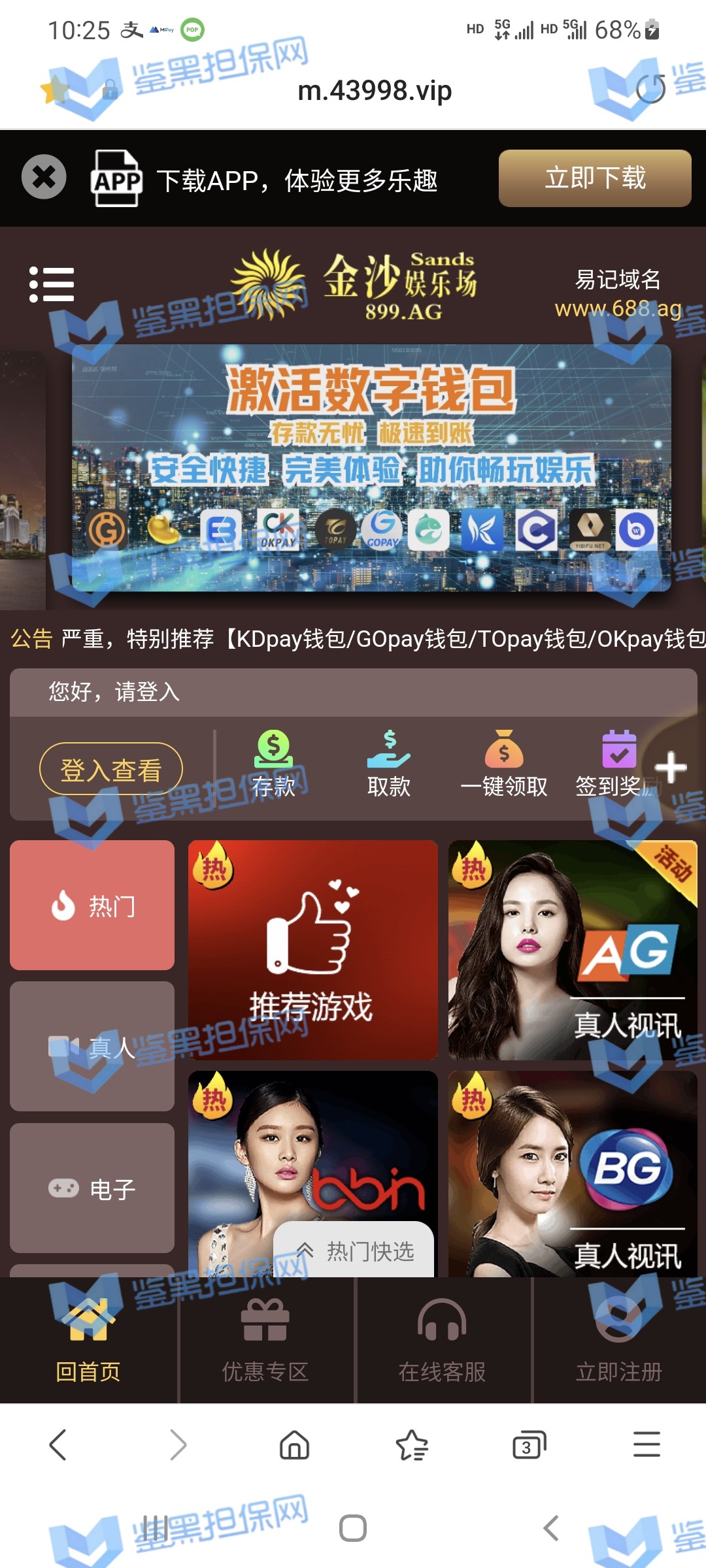
Task: Open 取款 withdrawal
Action: [x=388, y=763]
